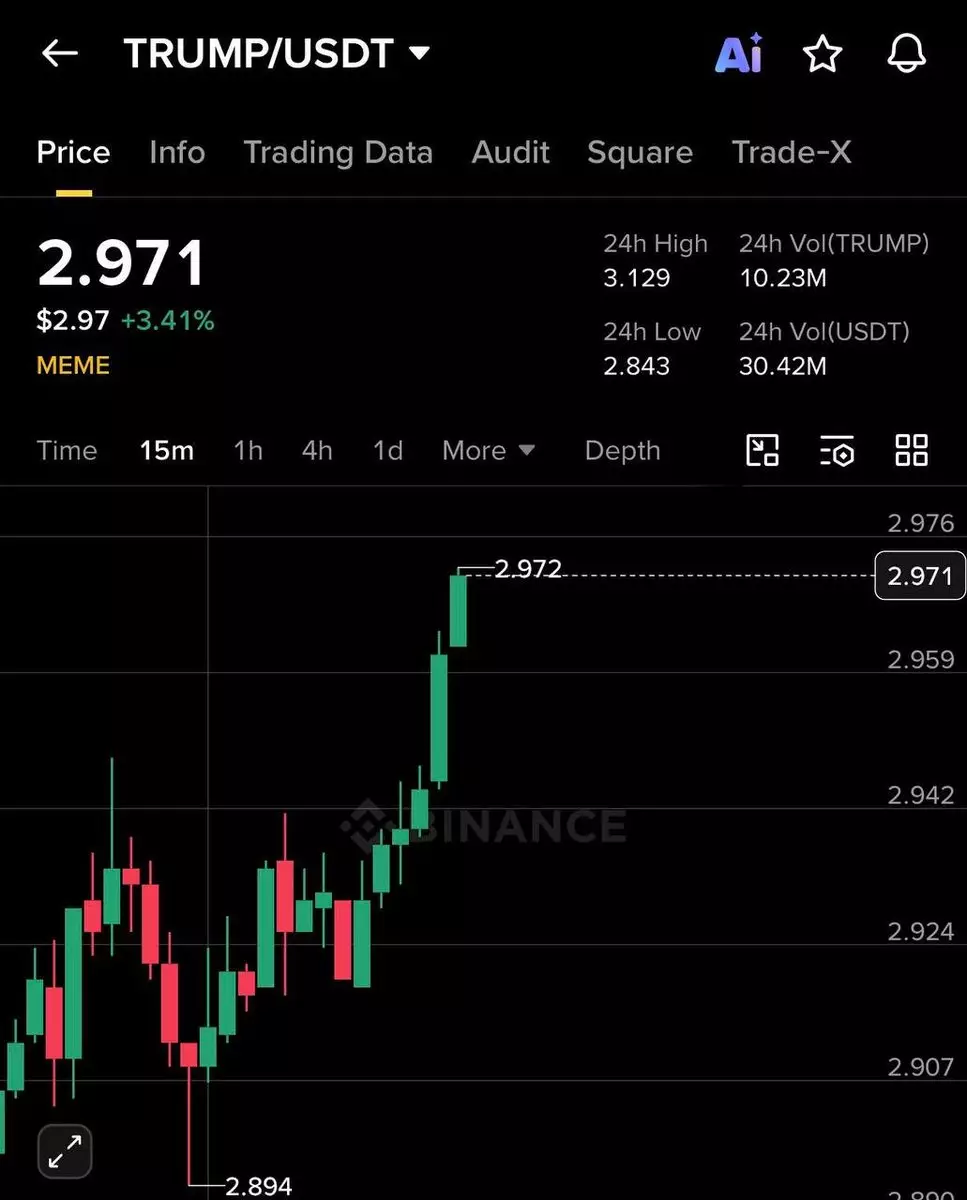Open the AI assistant icon
Viewport: 967px width, 1200px height.
point(739,54)
